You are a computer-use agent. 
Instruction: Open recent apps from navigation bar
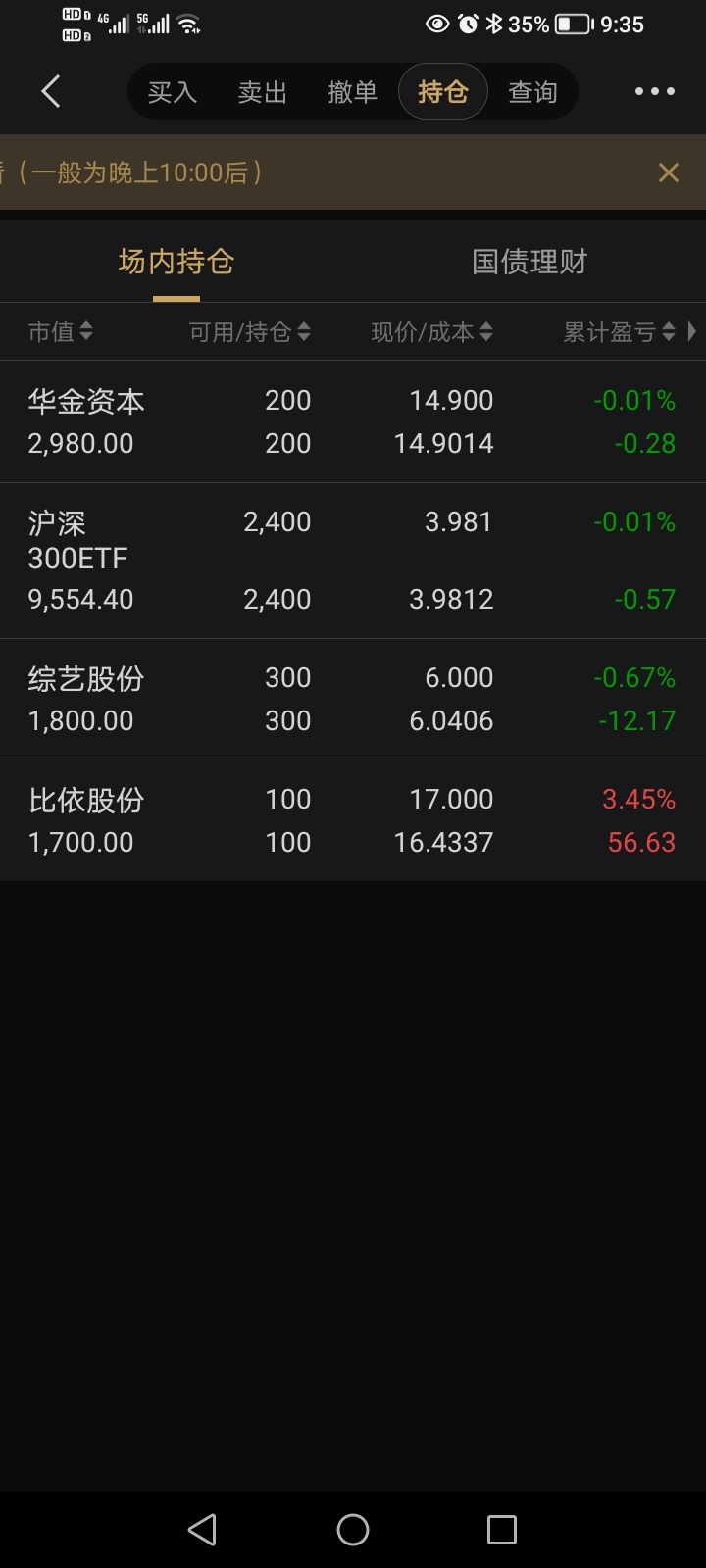(x=502, y=1530)
